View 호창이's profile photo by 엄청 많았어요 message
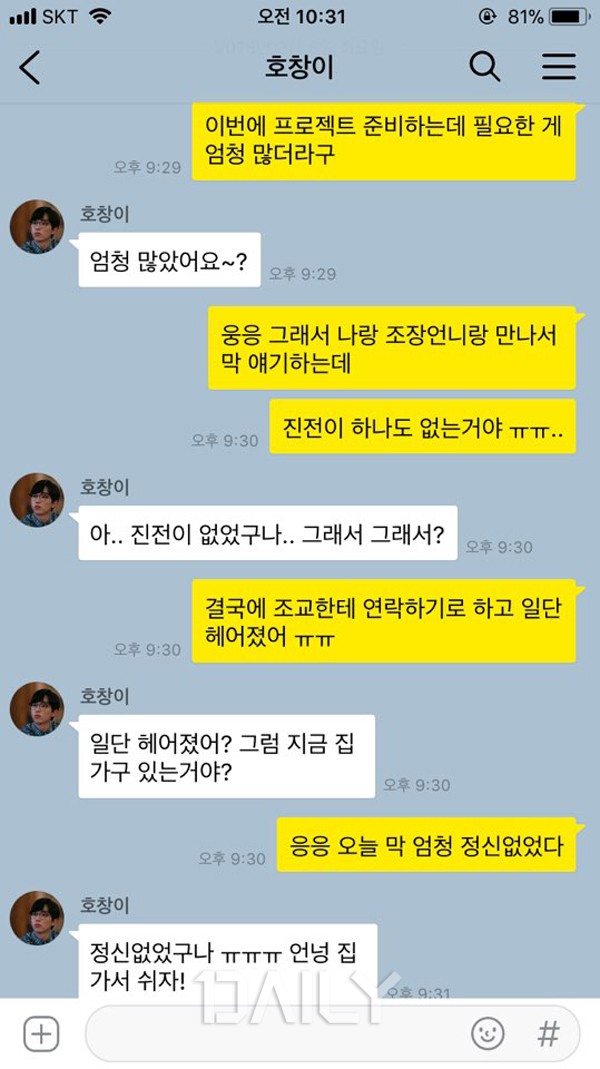 point(37,227)
